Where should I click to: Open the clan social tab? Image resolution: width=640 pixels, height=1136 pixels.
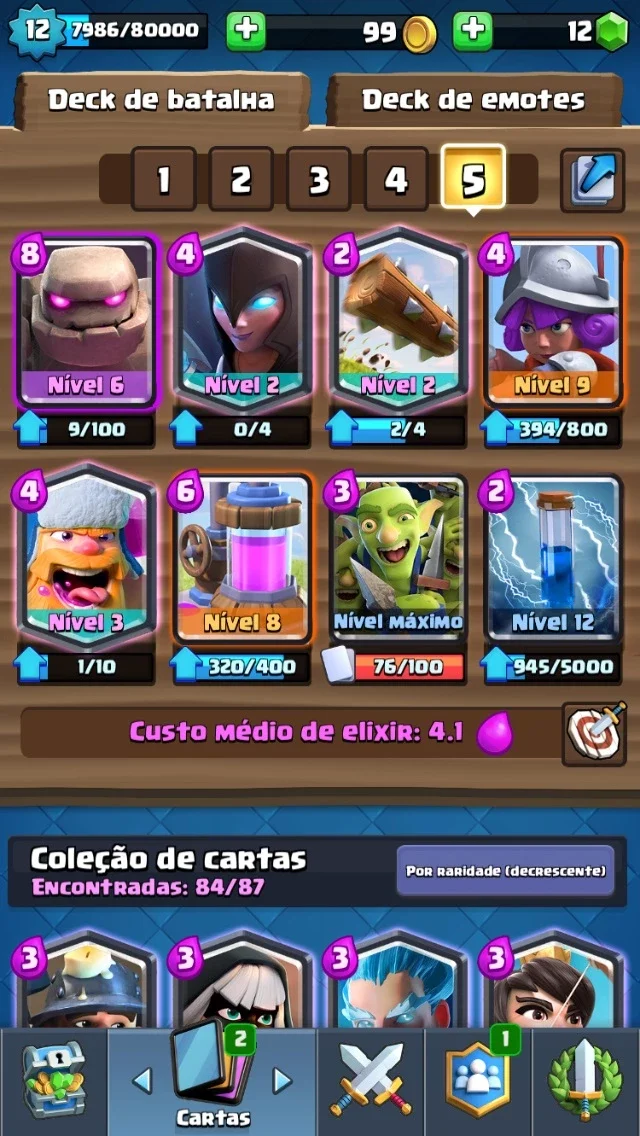477,1079
